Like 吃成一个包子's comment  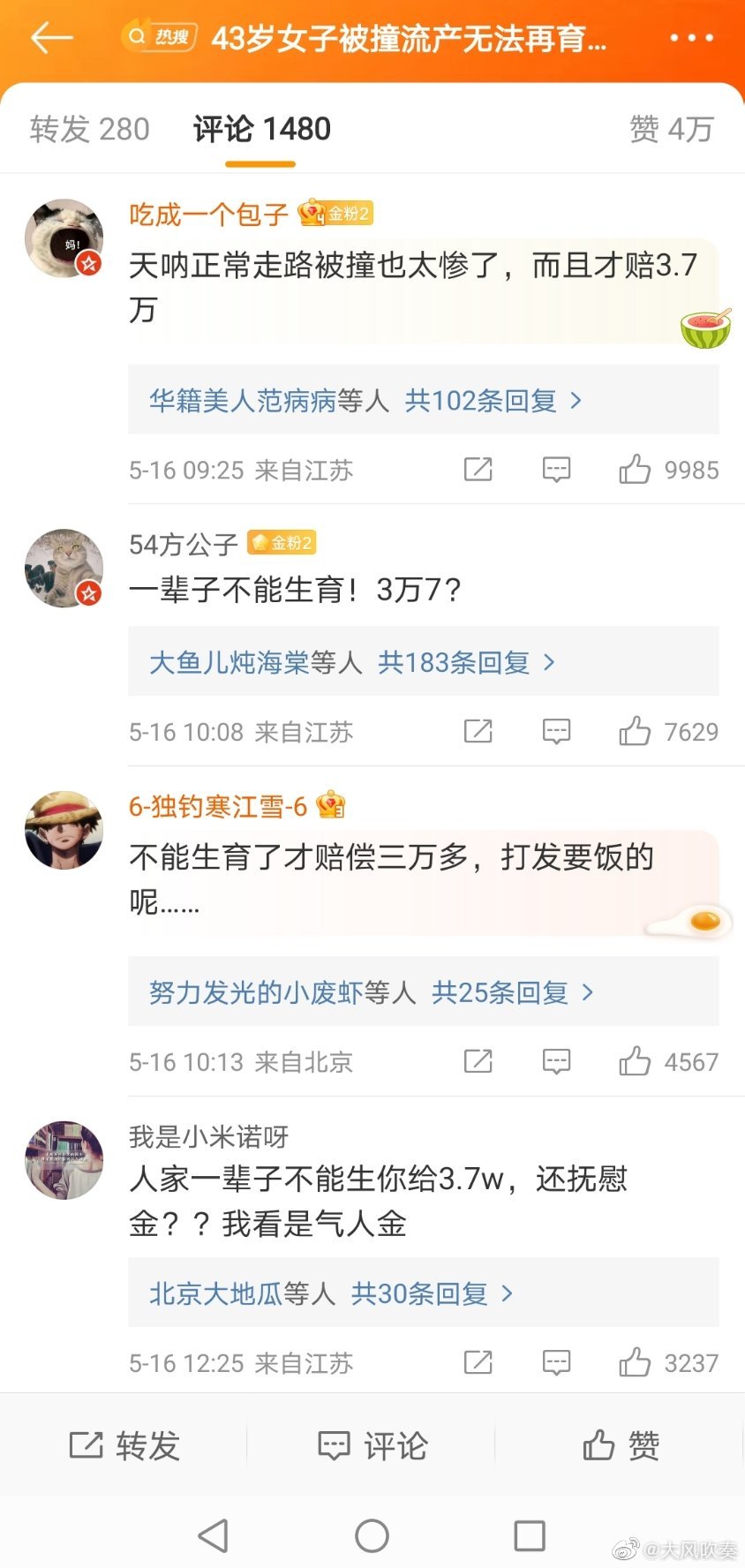[x=635, y=470]
